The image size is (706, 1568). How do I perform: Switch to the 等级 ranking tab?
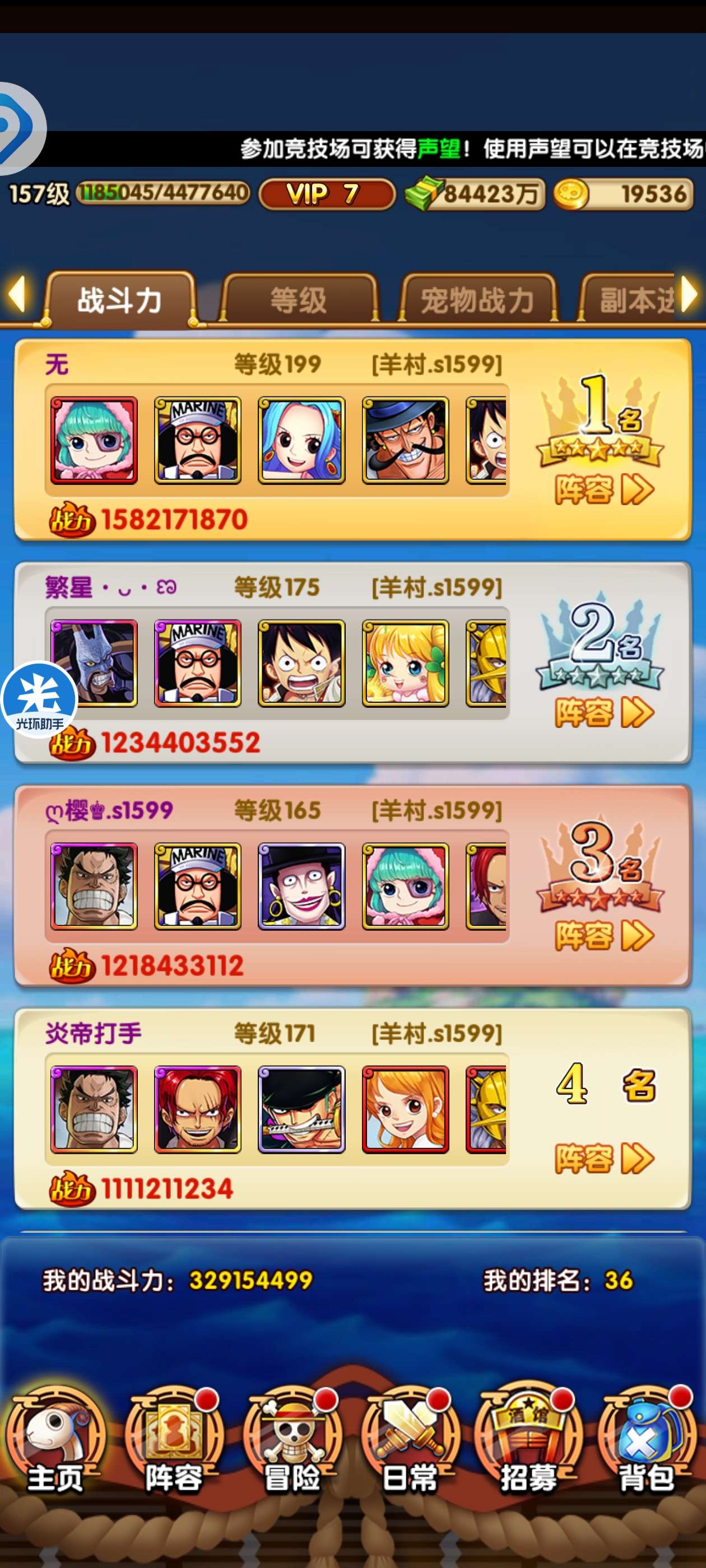(298, 300)
